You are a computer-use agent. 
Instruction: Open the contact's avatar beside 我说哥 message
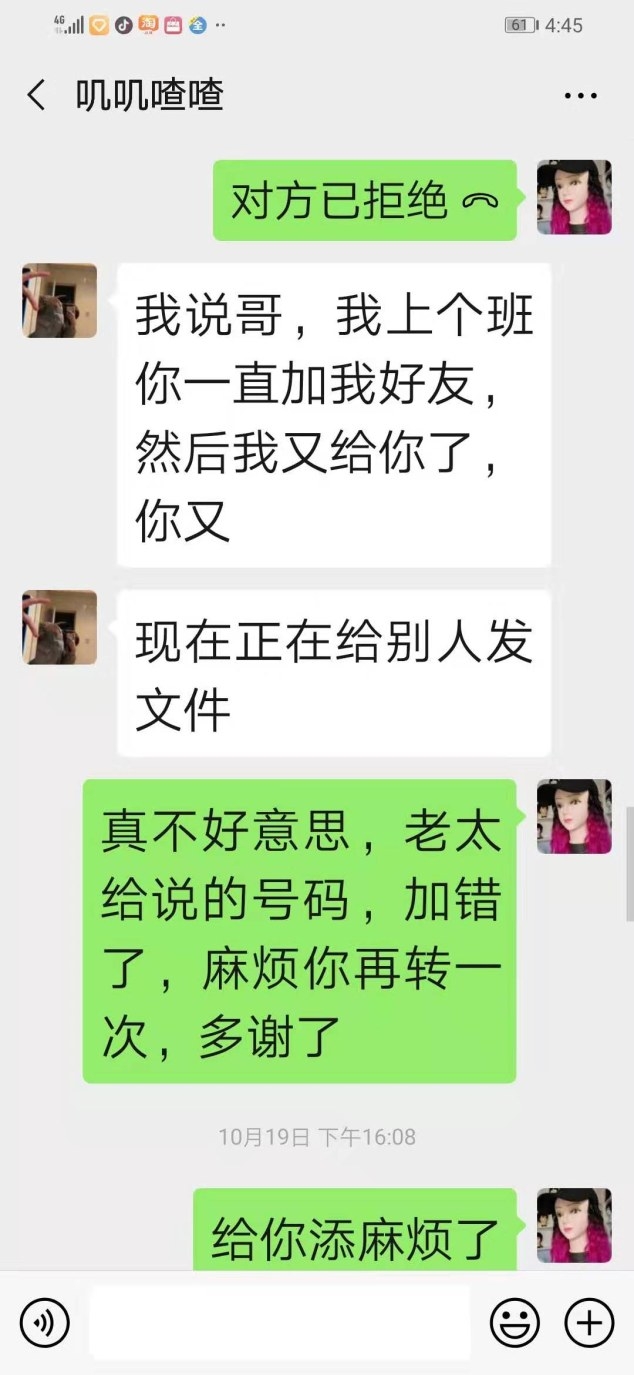tap(60, 301)
